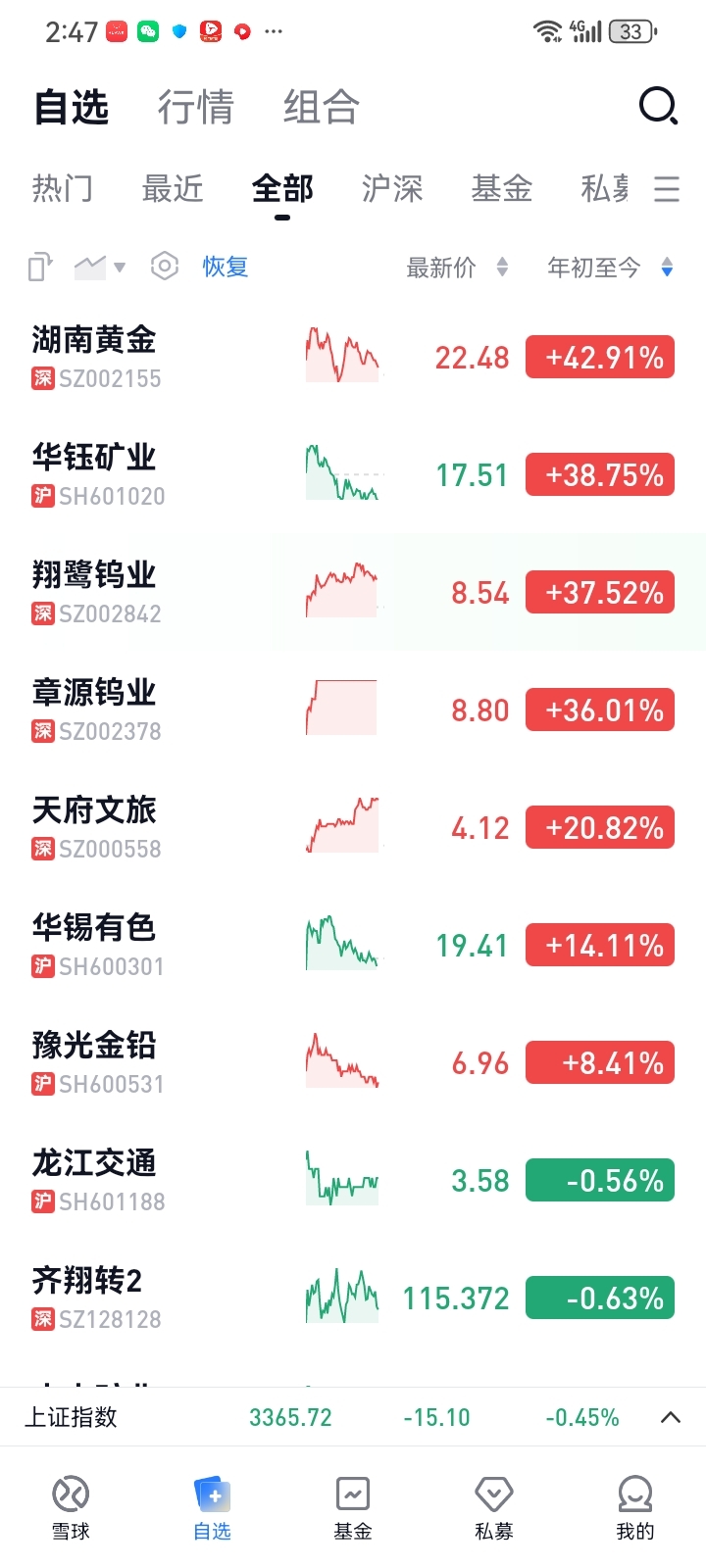
Task: Open the search magnifier icon
Action: pyautogui.click(x=658, y=106)
